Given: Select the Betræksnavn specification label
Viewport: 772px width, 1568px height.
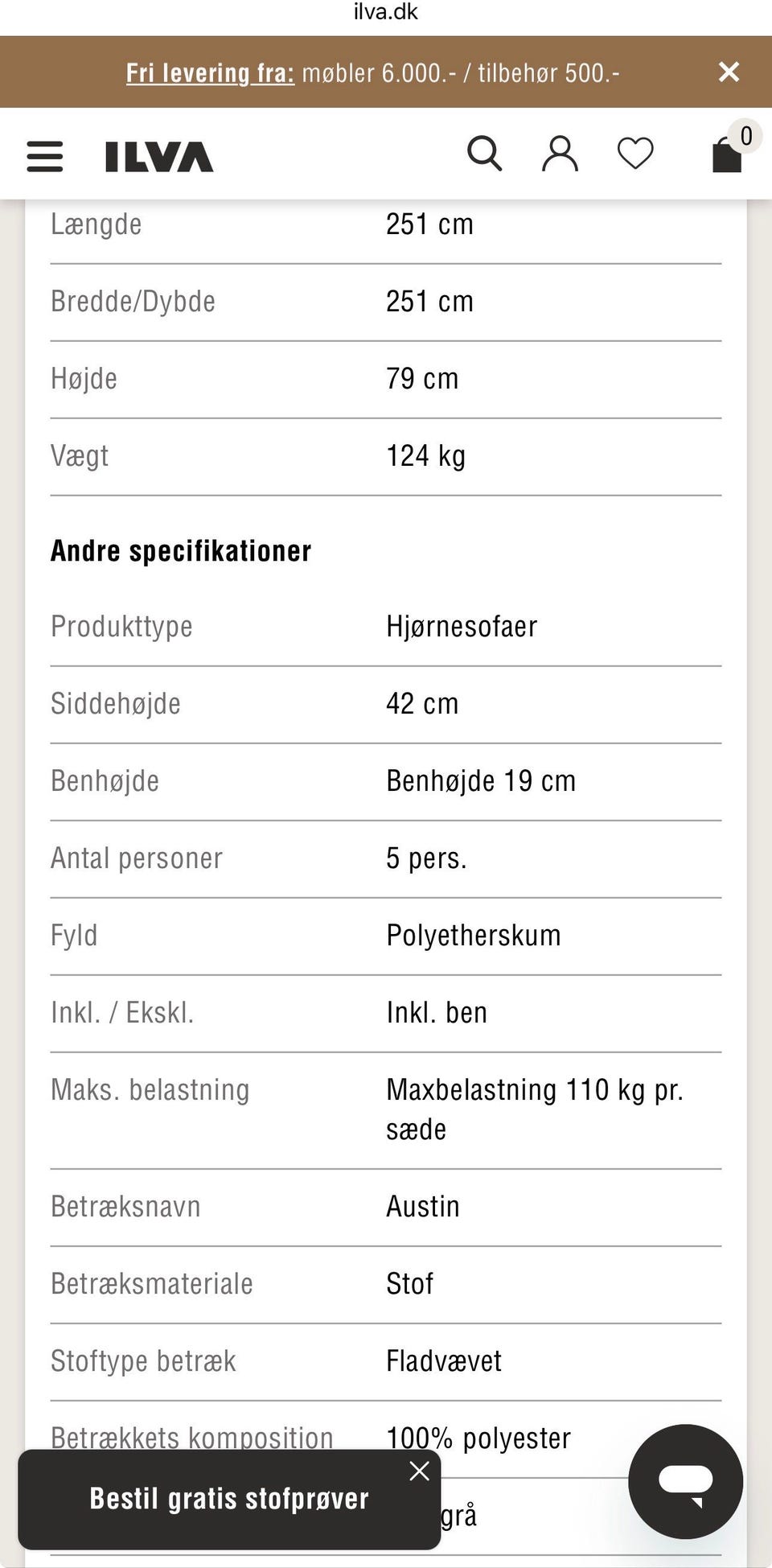Looking at the screenshot, I should 125,1207.
